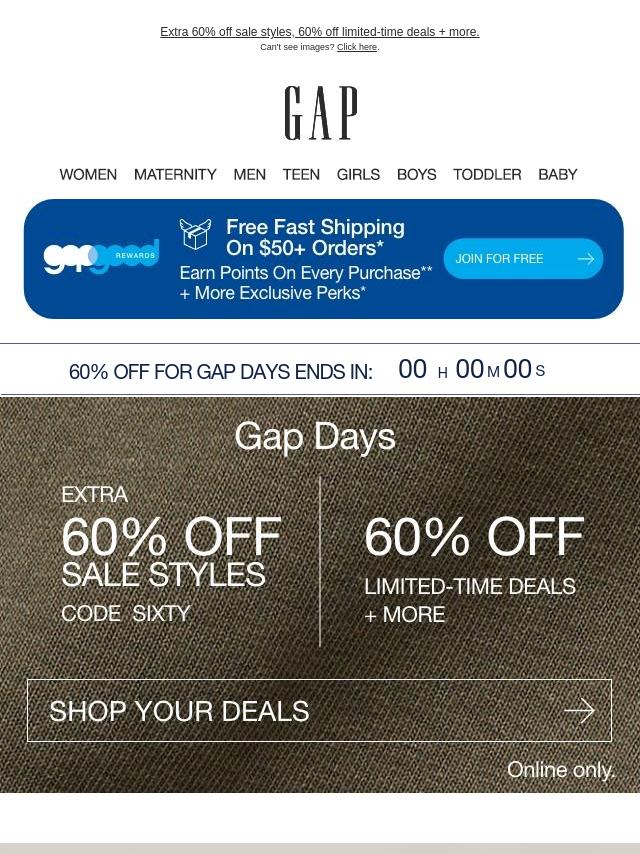Join Gap Good Rewards for free
This screenshot has width=640, height=854.
523,259
